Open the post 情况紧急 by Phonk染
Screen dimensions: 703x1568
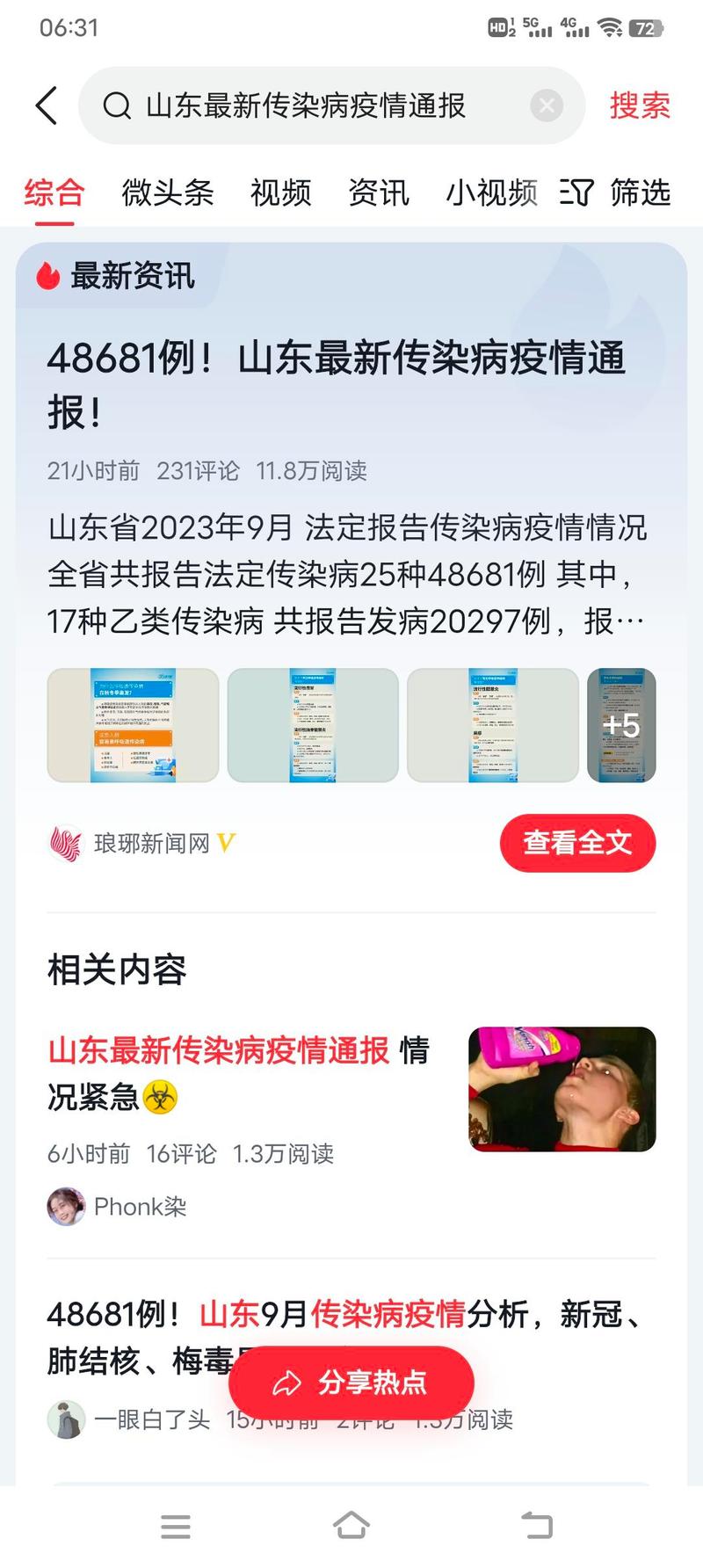click(x=238, y=1073)
